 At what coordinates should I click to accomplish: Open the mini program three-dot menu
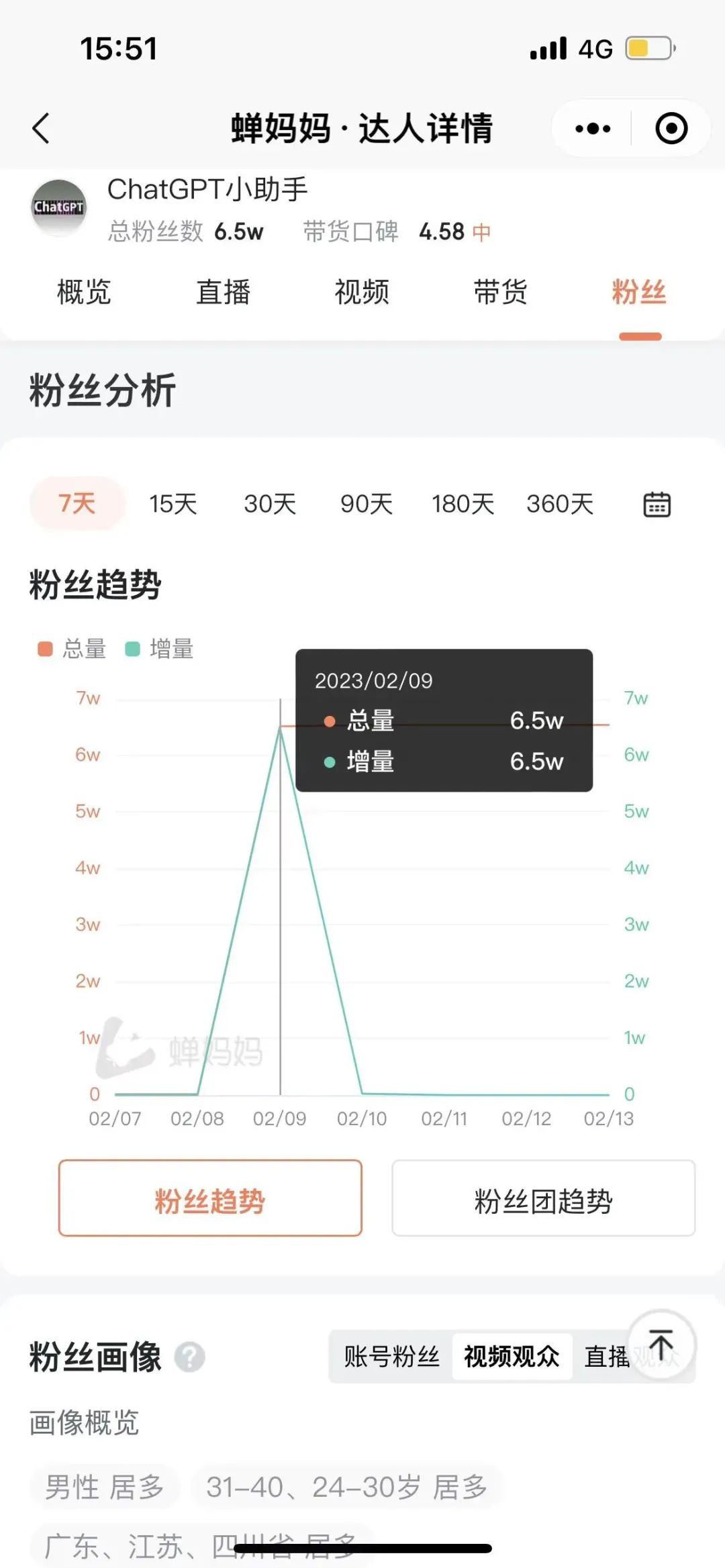(x=593, y=128)
